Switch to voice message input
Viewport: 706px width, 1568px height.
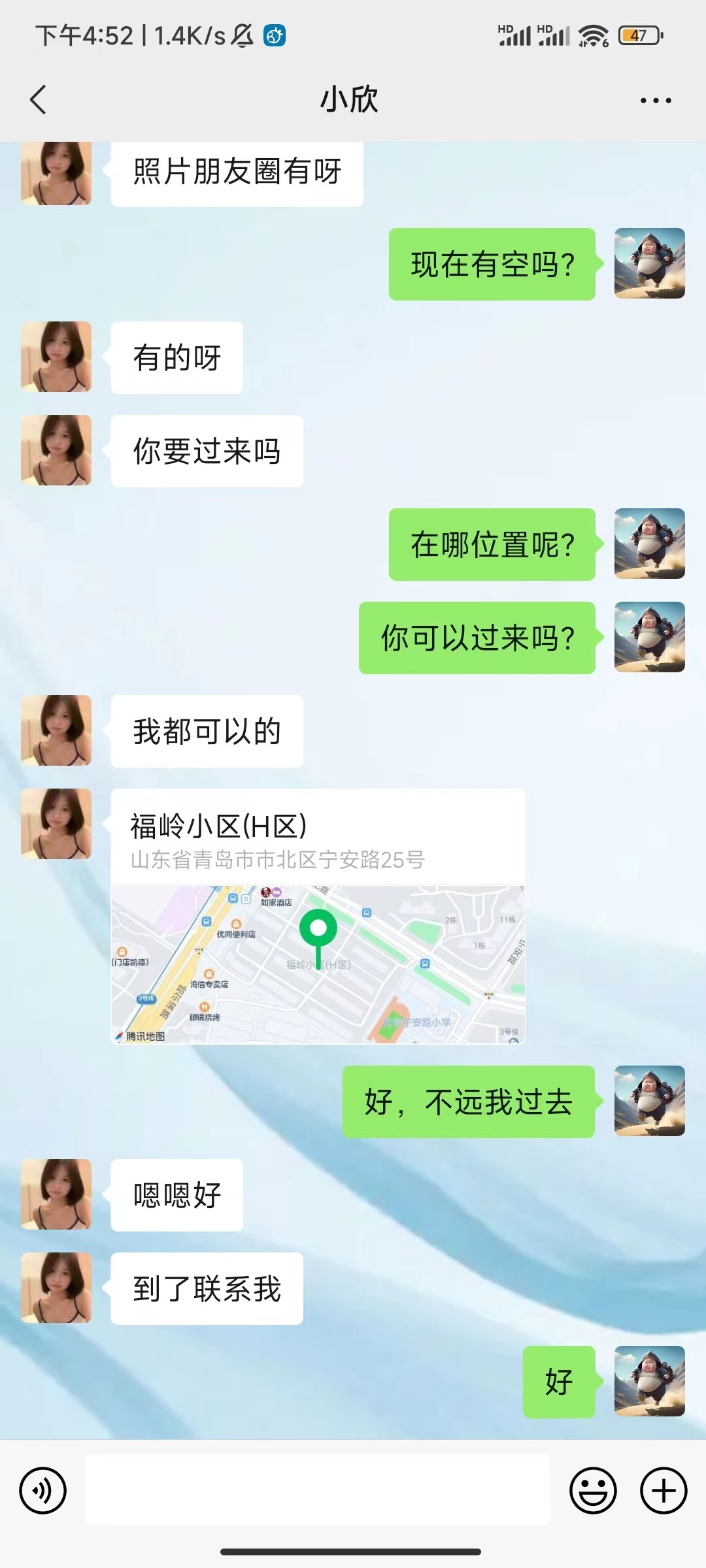(x=43, y=1490)
